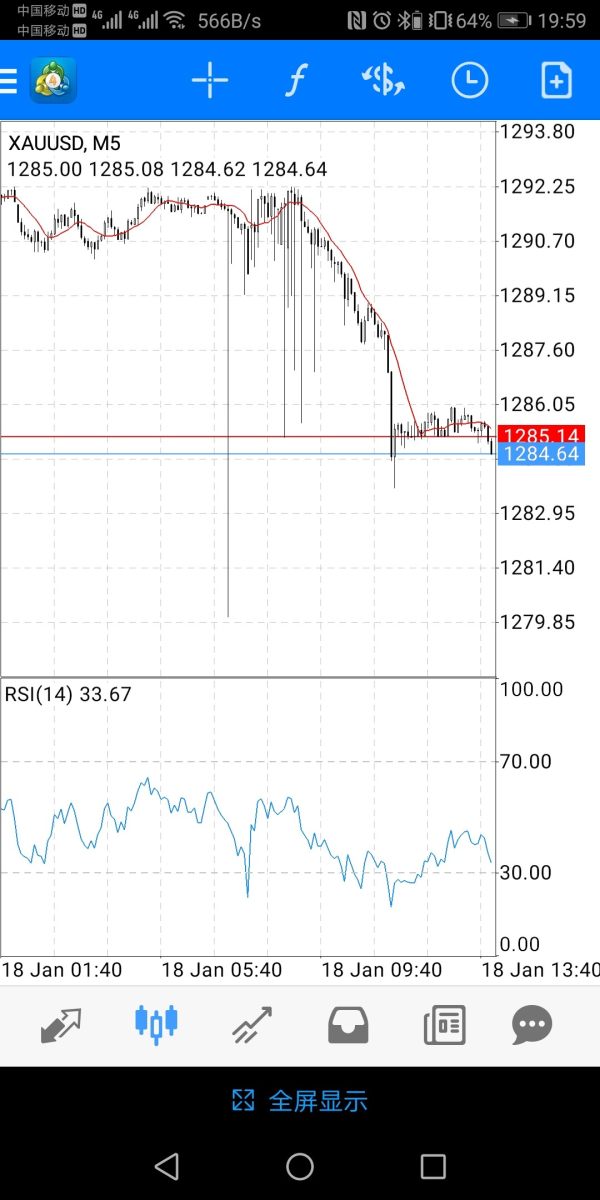The width and height of the screenshot is (600, 1200).
Task: Enable the crosshair tool
Action: [210, 80]
